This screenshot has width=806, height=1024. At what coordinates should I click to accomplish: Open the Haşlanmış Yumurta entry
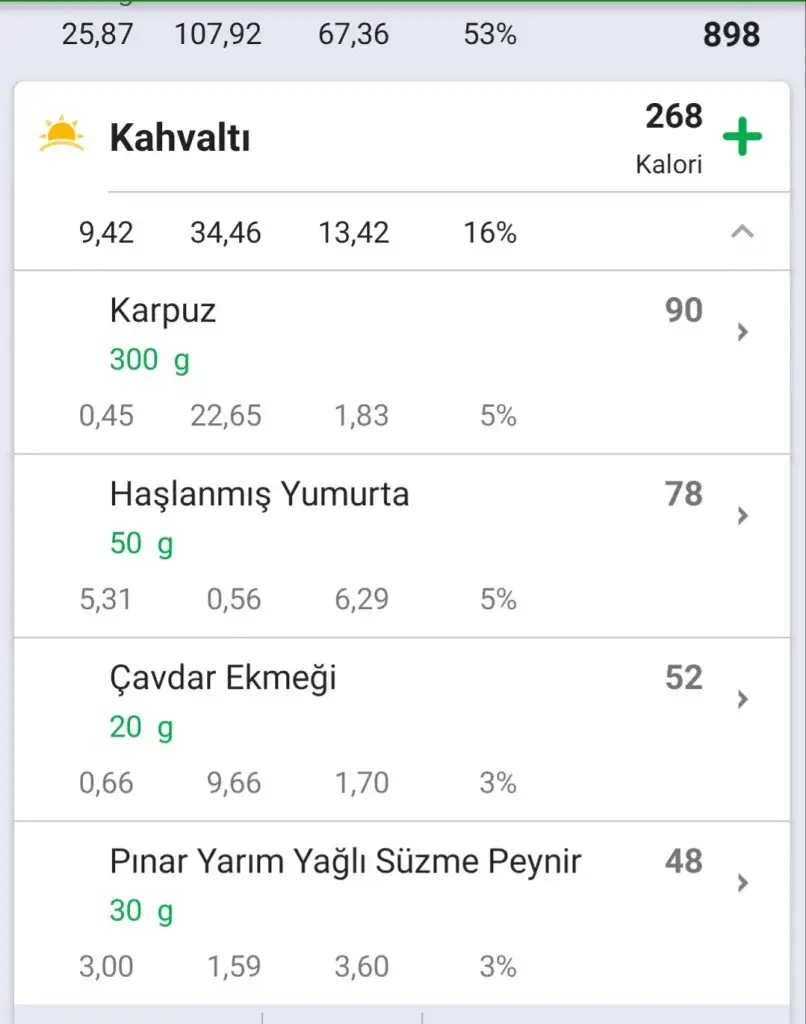coord(400,545)
